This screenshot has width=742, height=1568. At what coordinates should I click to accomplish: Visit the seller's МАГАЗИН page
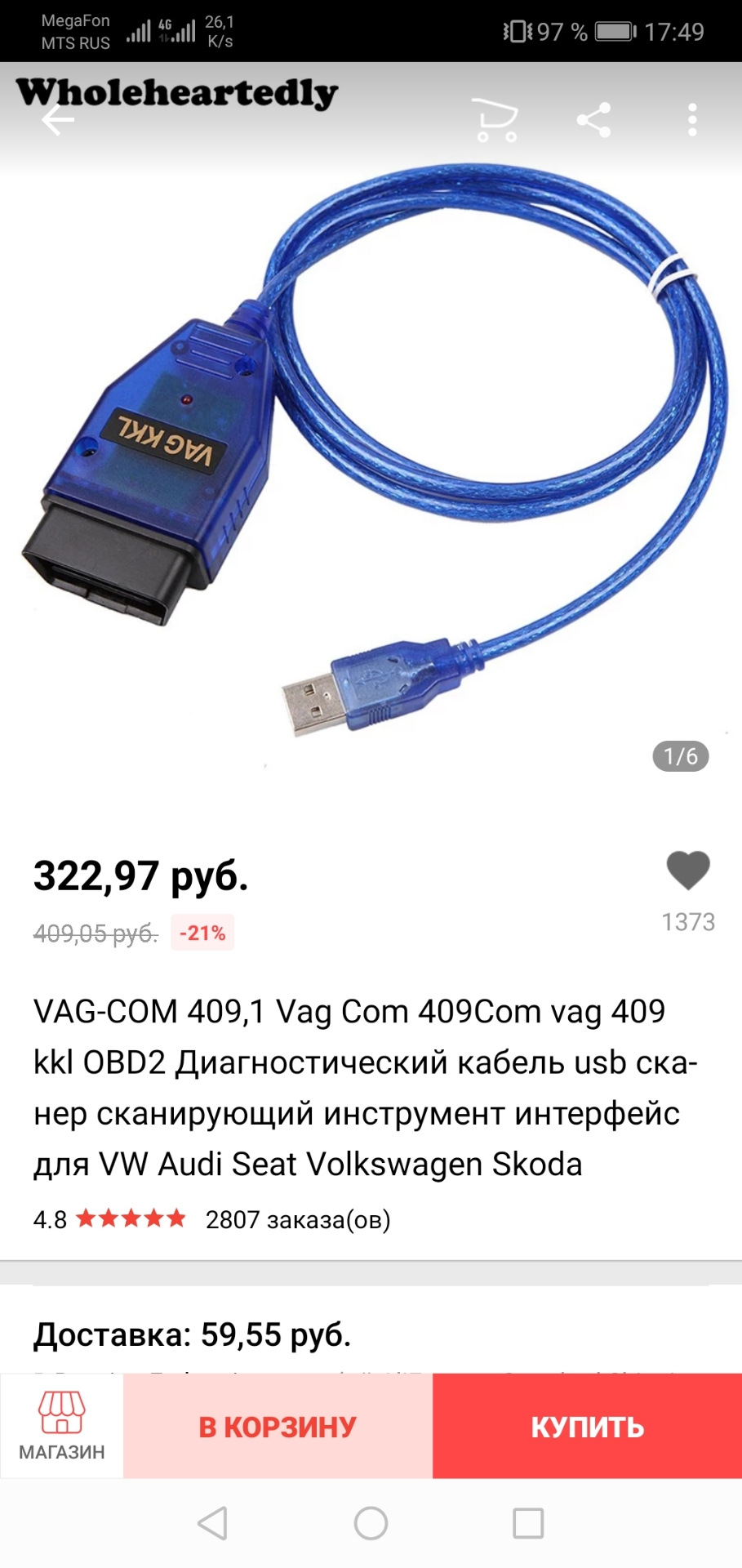[62, 1425]
